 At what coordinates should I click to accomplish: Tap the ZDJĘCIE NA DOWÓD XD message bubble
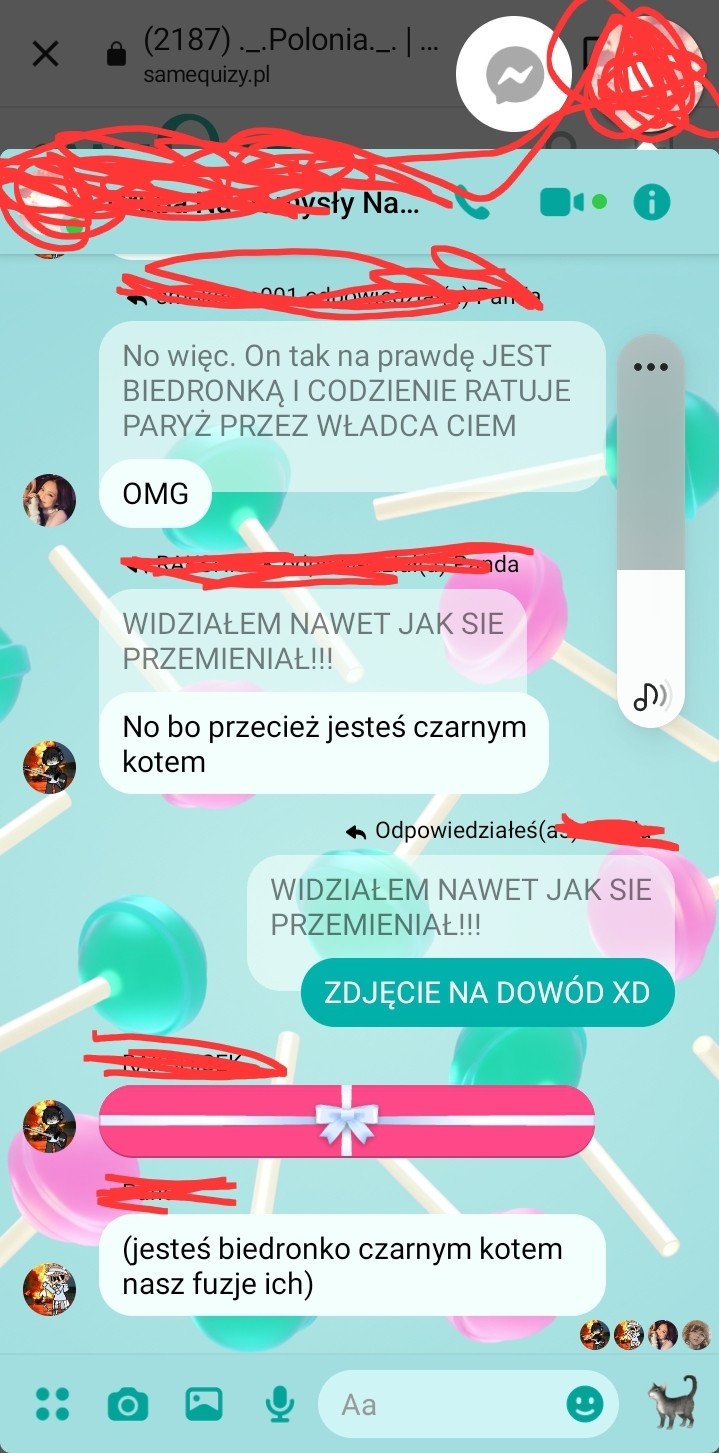coord(487,992)
